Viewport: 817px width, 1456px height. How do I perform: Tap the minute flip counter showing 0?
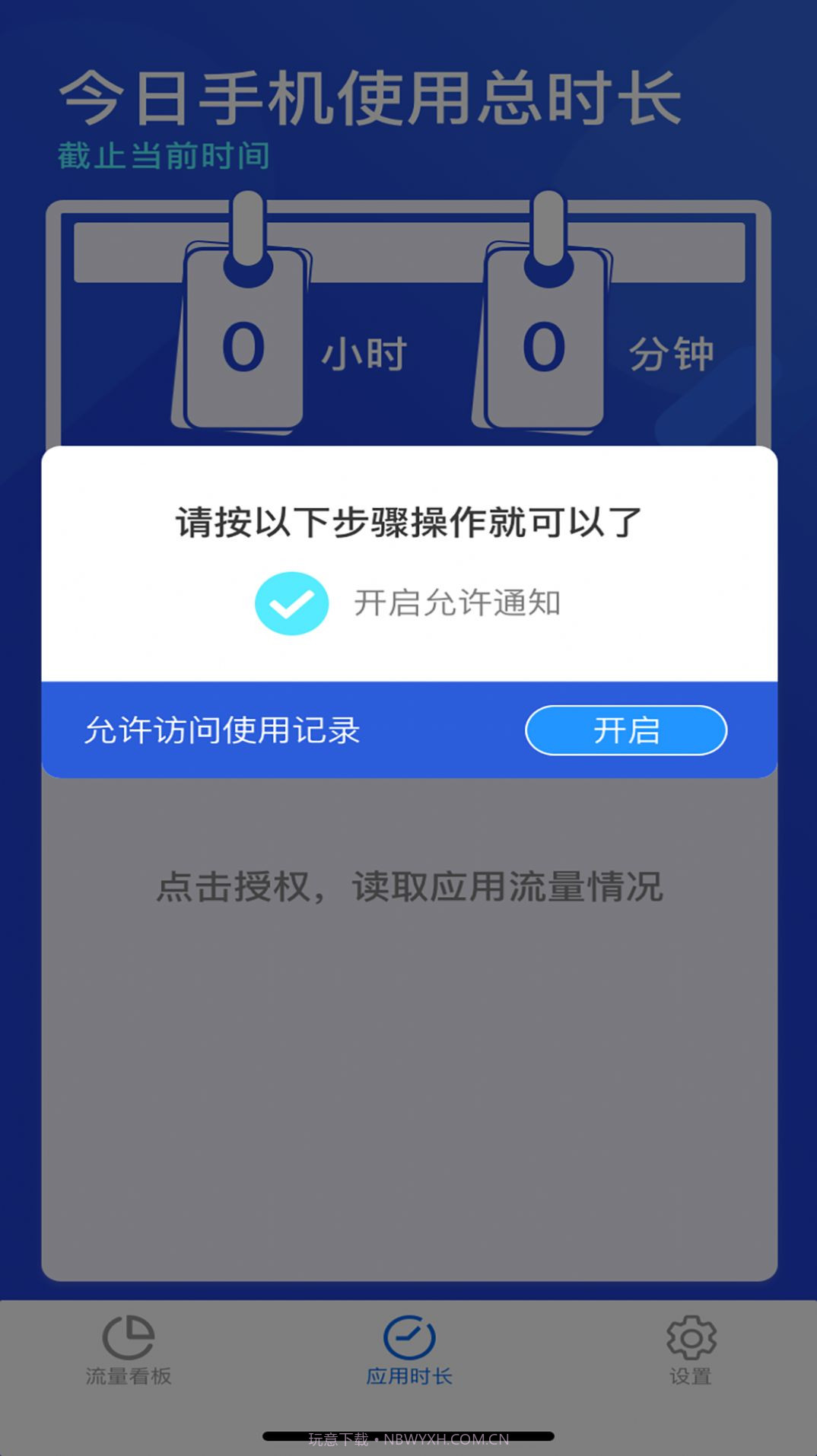(x=542, y=342)
